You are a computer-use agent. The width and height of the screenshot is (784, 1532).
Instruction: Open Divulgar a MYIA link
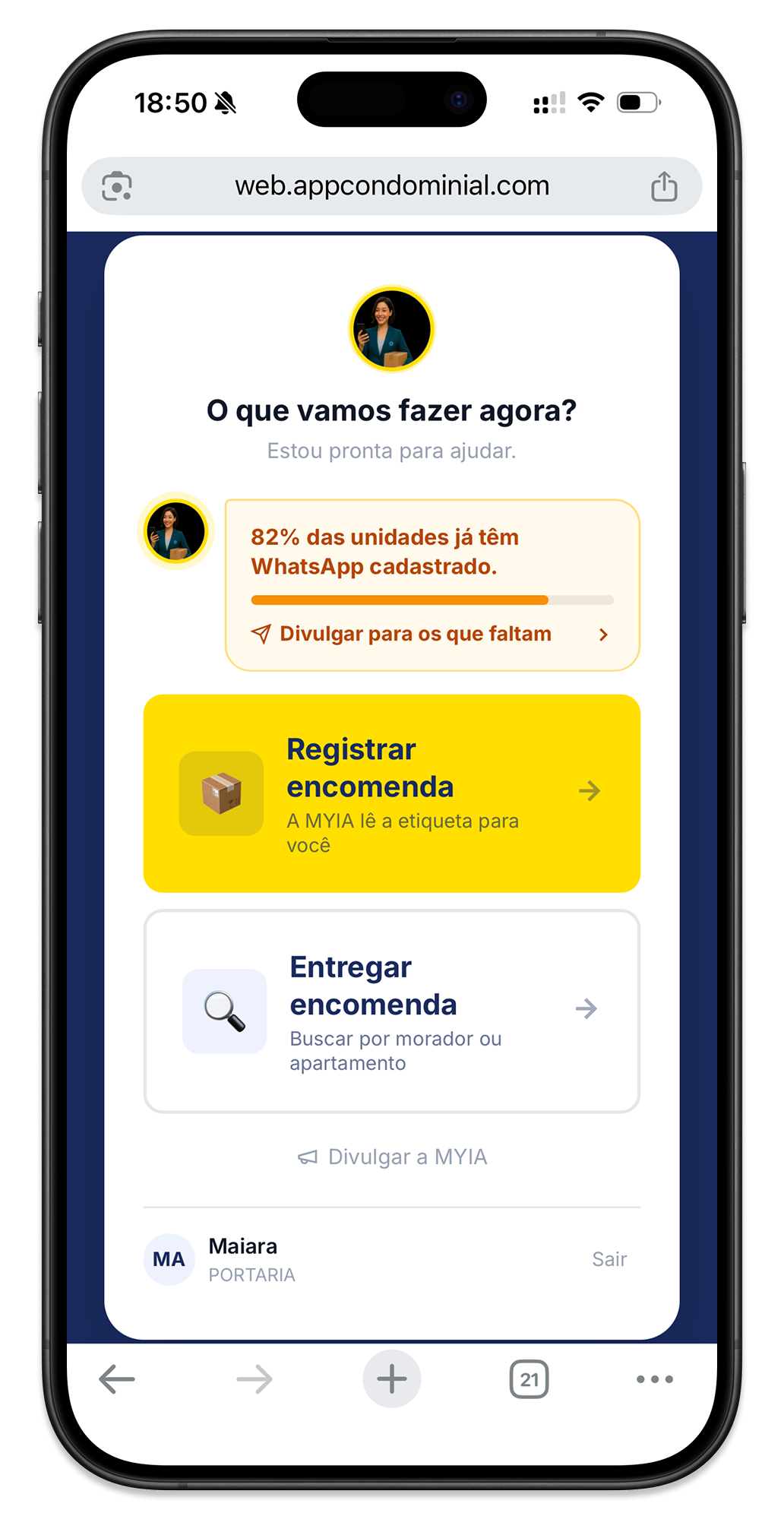tap(392, 1157)
